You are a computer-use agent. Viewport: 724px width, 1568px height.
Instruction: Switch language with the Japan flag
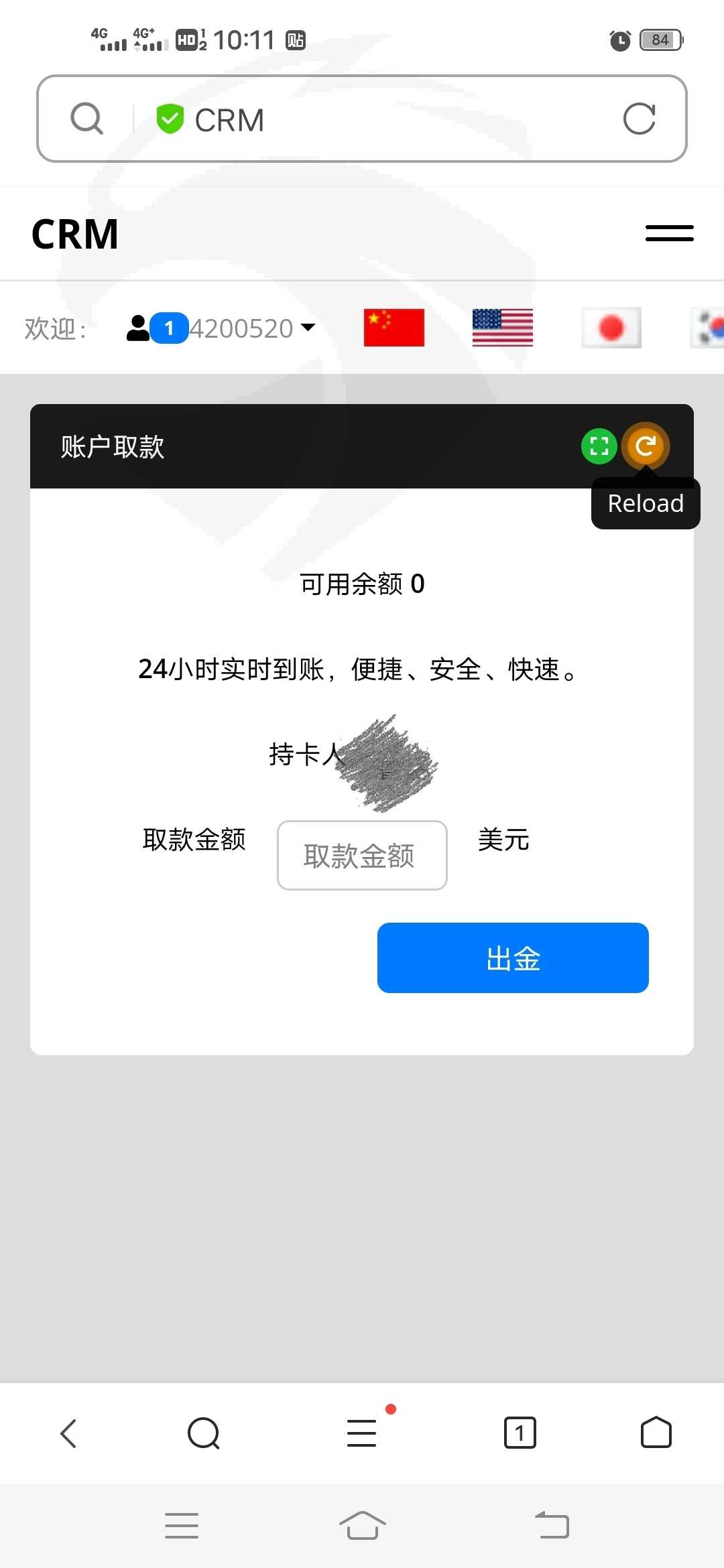(x=611, y=328)
